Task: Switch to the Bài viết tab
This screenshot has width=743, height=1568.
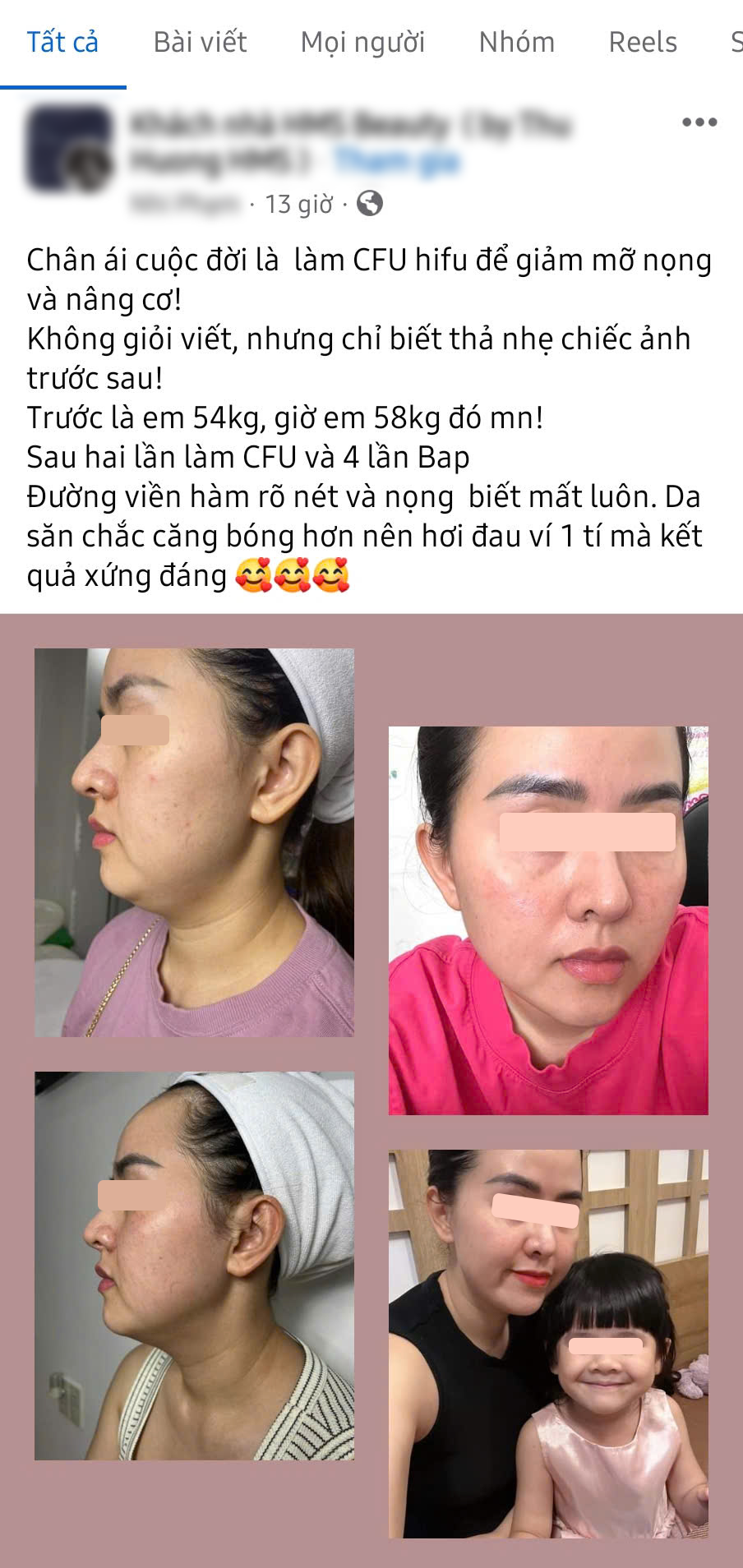Action: click(200, 43)
